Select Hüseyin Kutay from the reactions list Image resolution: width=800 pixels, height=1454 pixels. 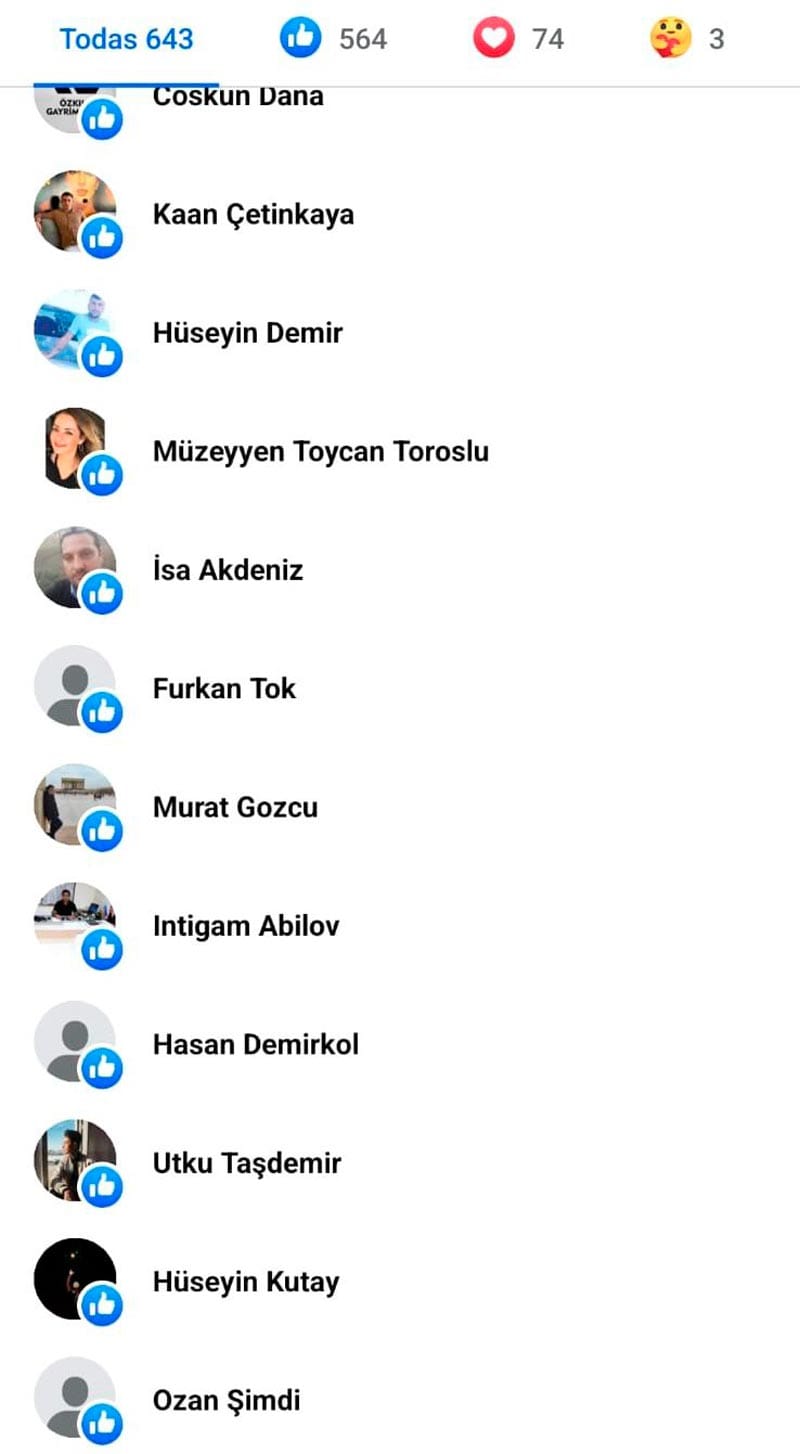246,1282
